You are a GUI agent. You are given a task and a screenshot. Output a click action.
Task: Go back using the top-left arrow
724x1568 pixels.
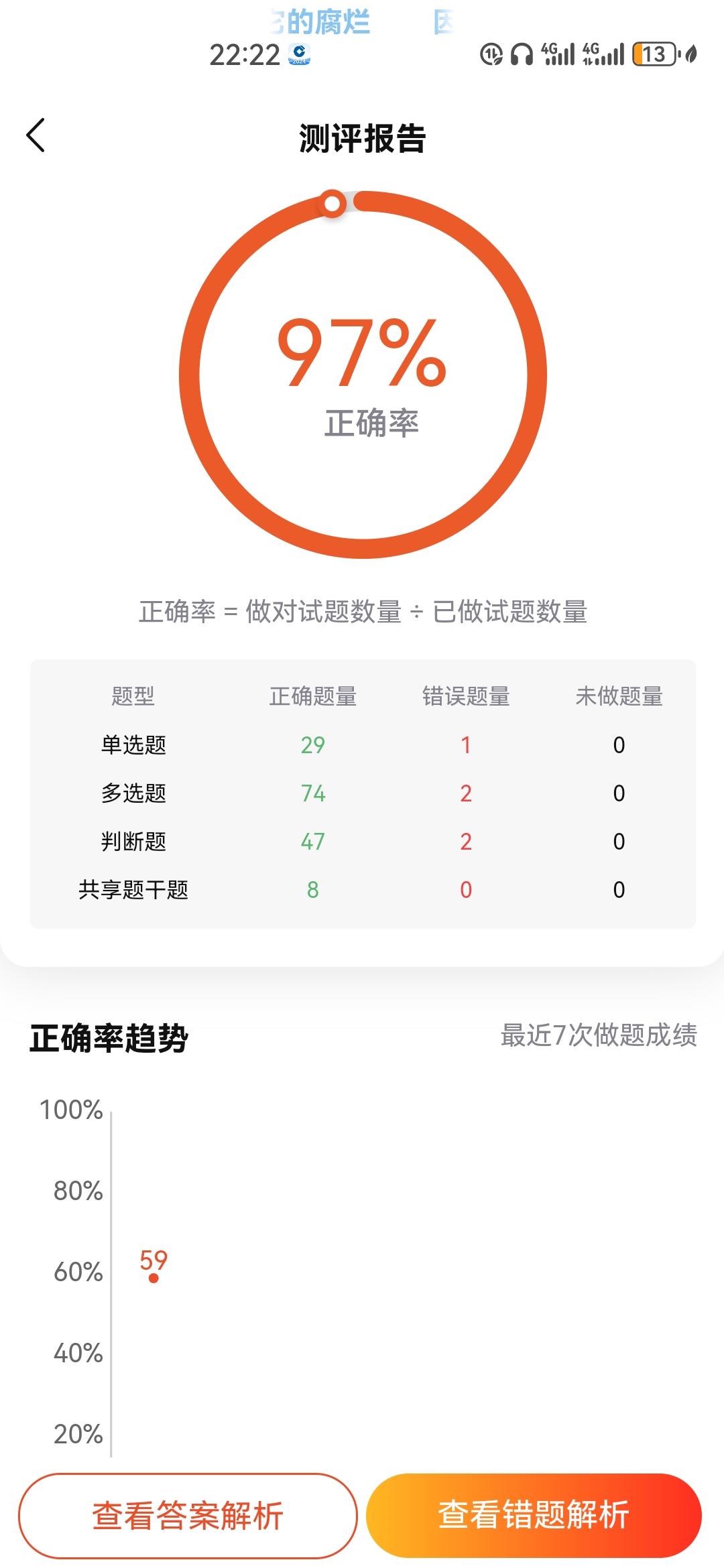click(36, 135)
